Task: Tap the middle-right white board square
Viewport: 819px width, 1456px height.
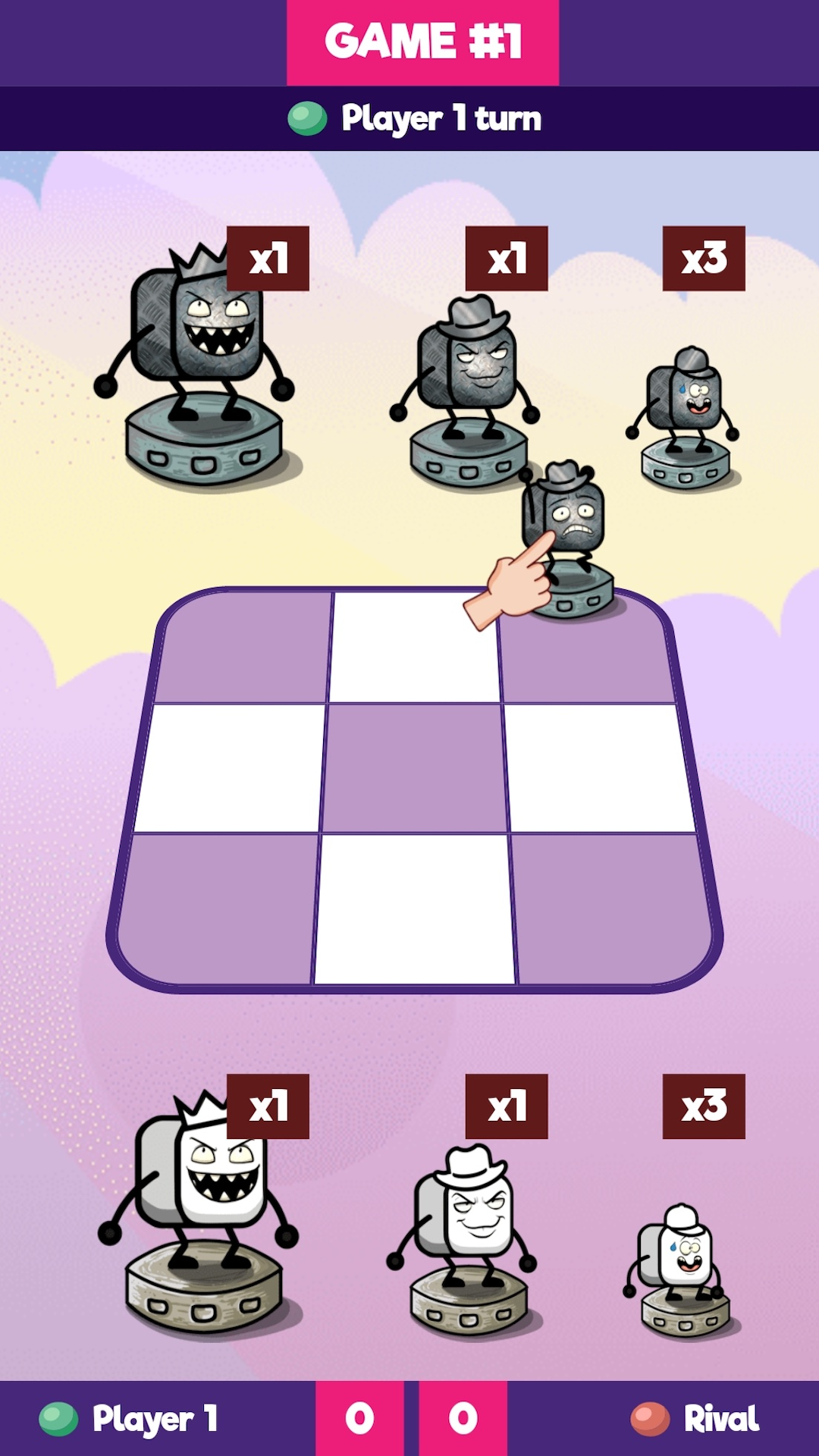Action: 599,767
